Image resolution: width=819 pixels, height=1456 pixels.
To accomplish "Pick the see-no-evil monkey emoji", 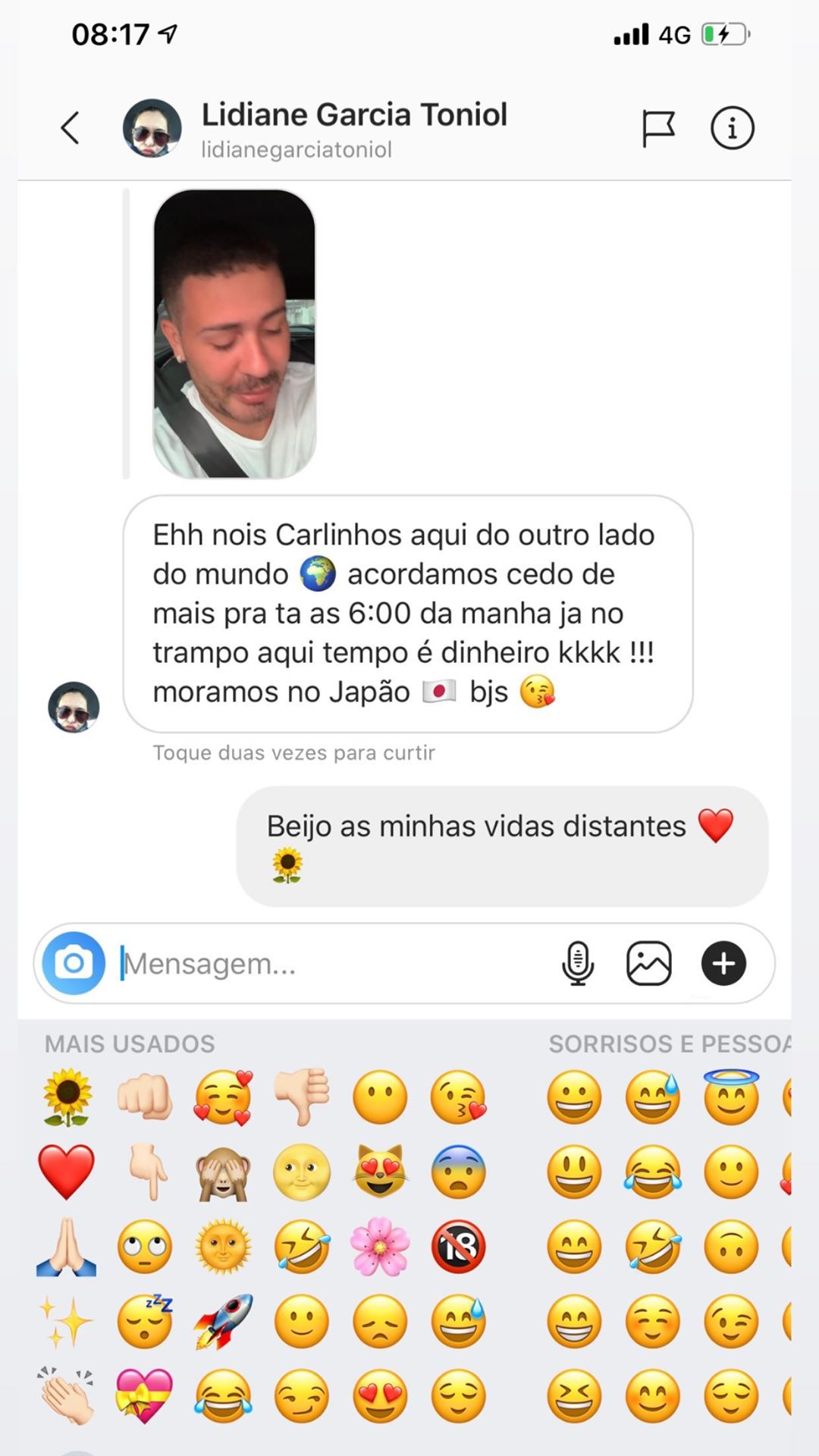I will click(x=222, y=1172).
